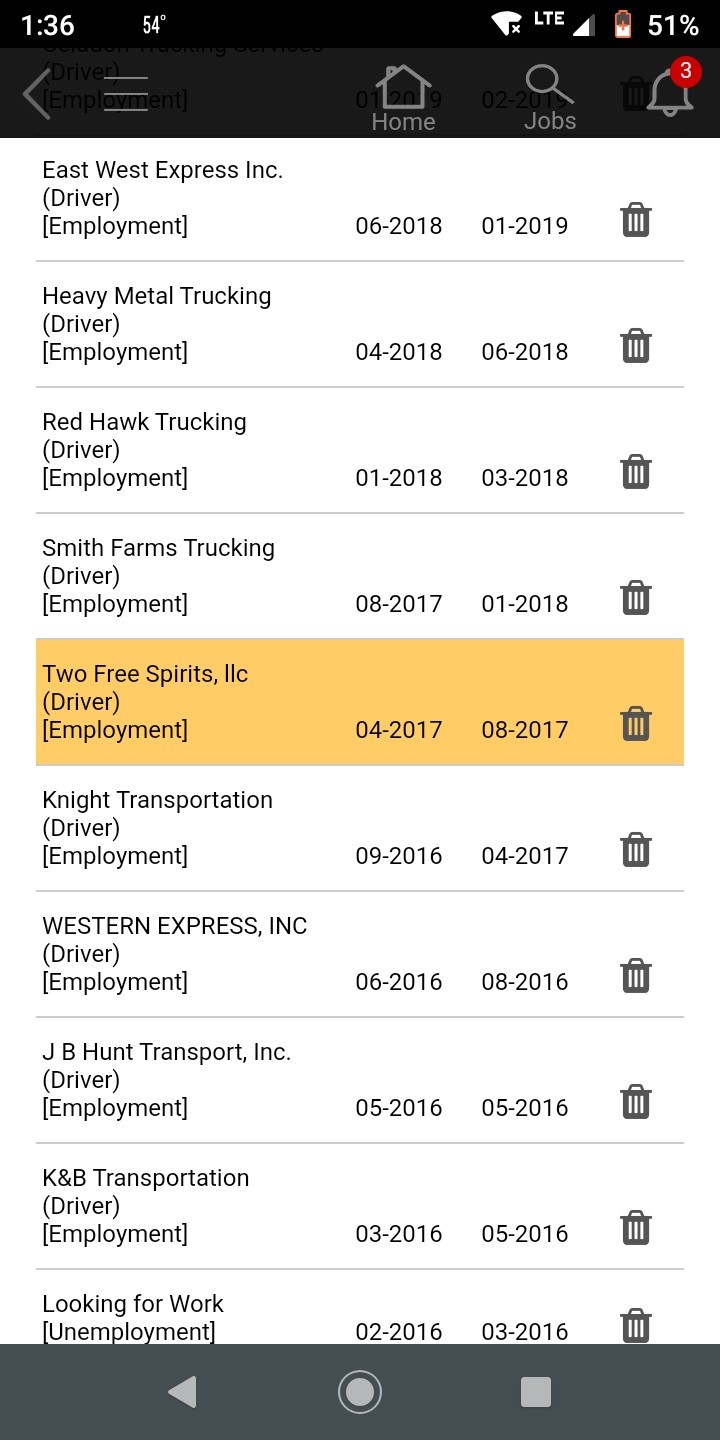Image resolution: width=720 pixels, height=1440 pixels.
Task: Delete the J B Hunt Transport entry
Action: click(636, 1101)
